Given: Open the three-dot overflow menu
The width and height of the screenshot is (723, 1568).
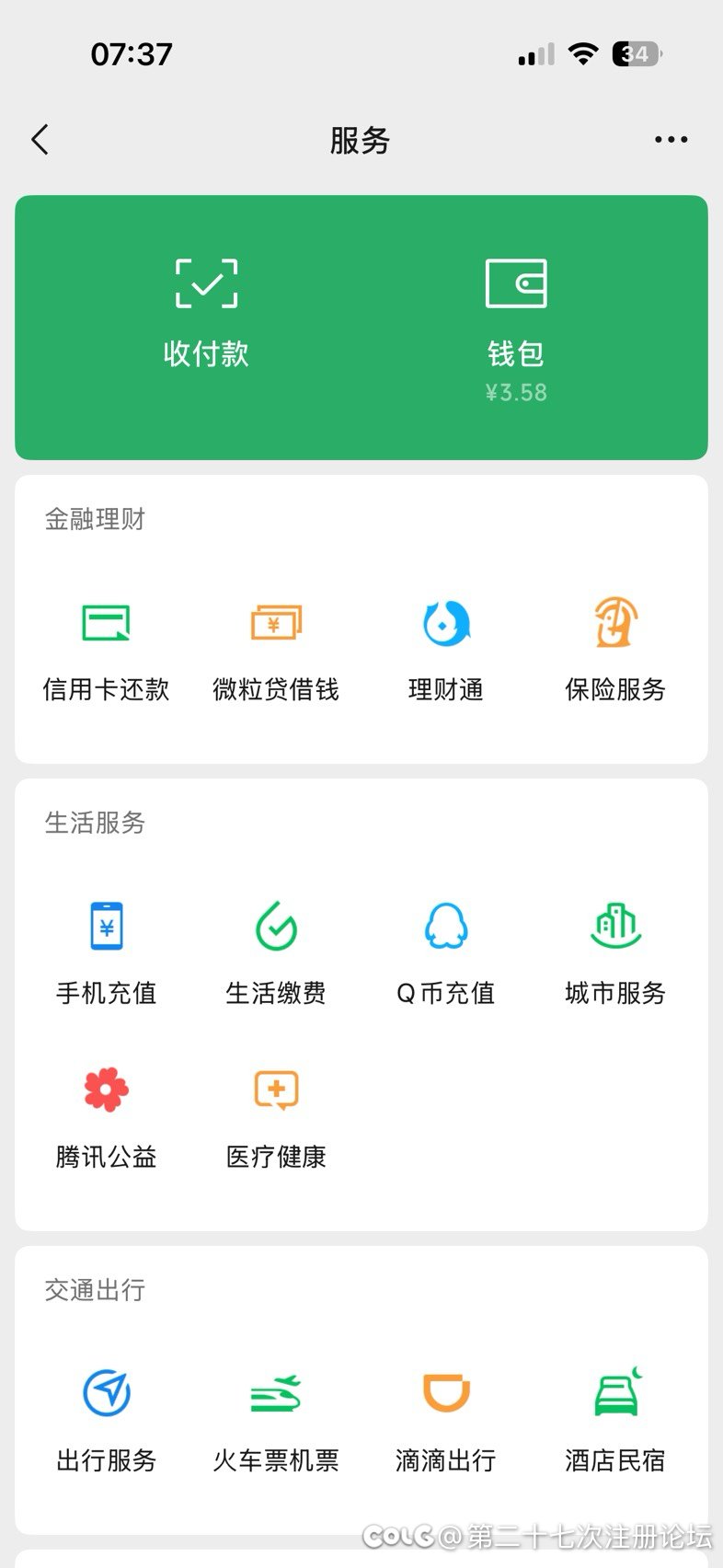Looking at the screenshot, I should pos(671,140).
